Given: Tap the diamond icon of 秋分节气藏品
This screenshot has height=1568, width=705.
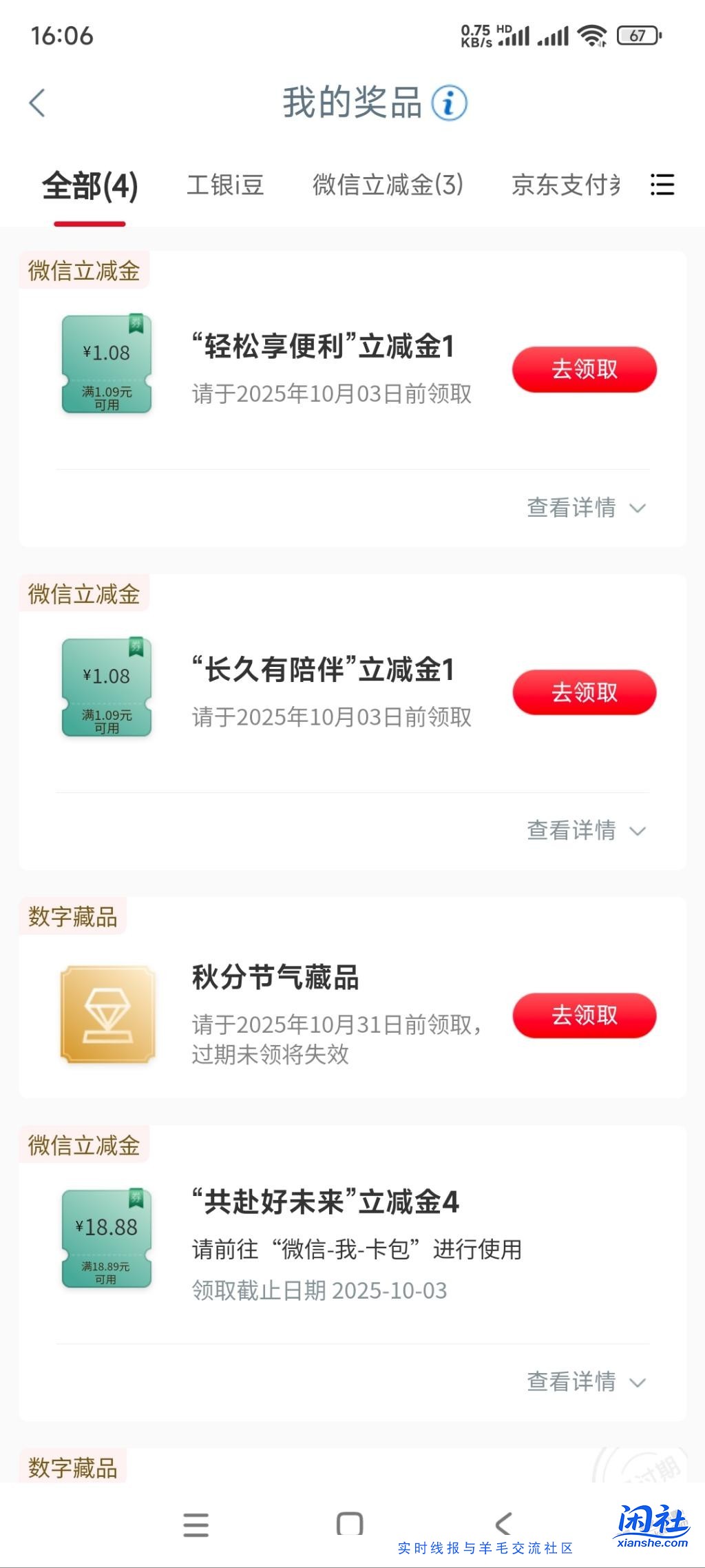Looking at the screenshot, I should pyautogui.click(x=106, y=1013).
